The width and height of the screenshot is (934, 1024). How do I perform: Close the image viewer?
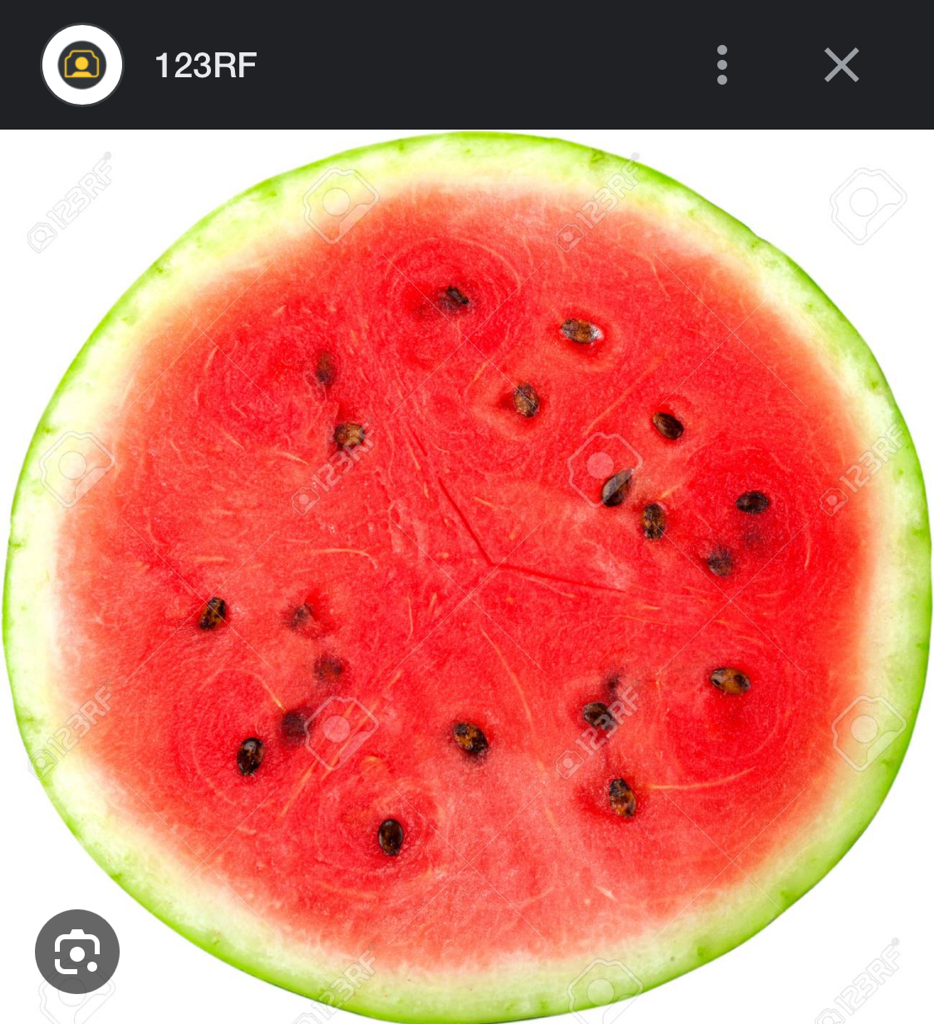(841, 65)
